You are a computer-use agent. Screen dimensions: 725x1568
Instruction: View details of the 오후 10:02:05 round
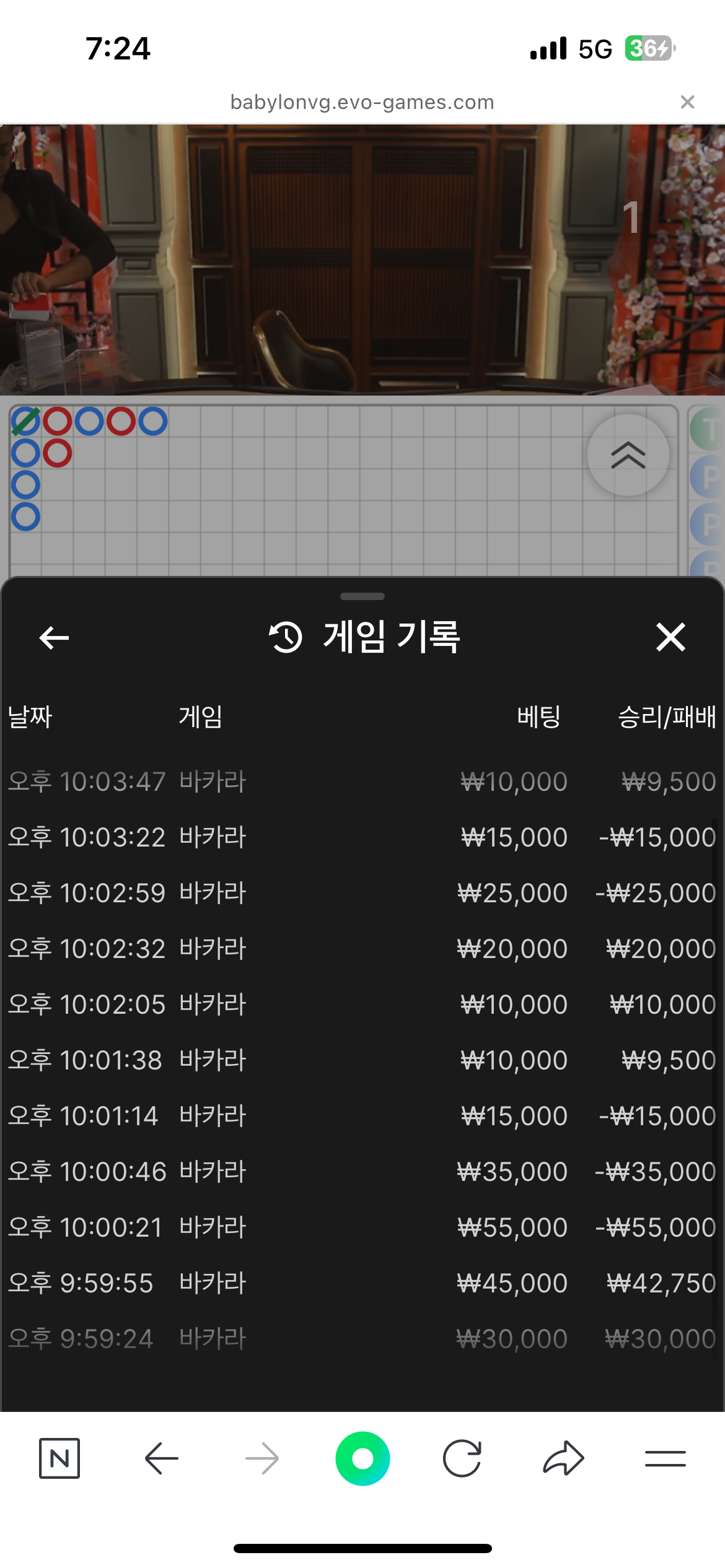pyautogui.click(x=362, y=1004)
